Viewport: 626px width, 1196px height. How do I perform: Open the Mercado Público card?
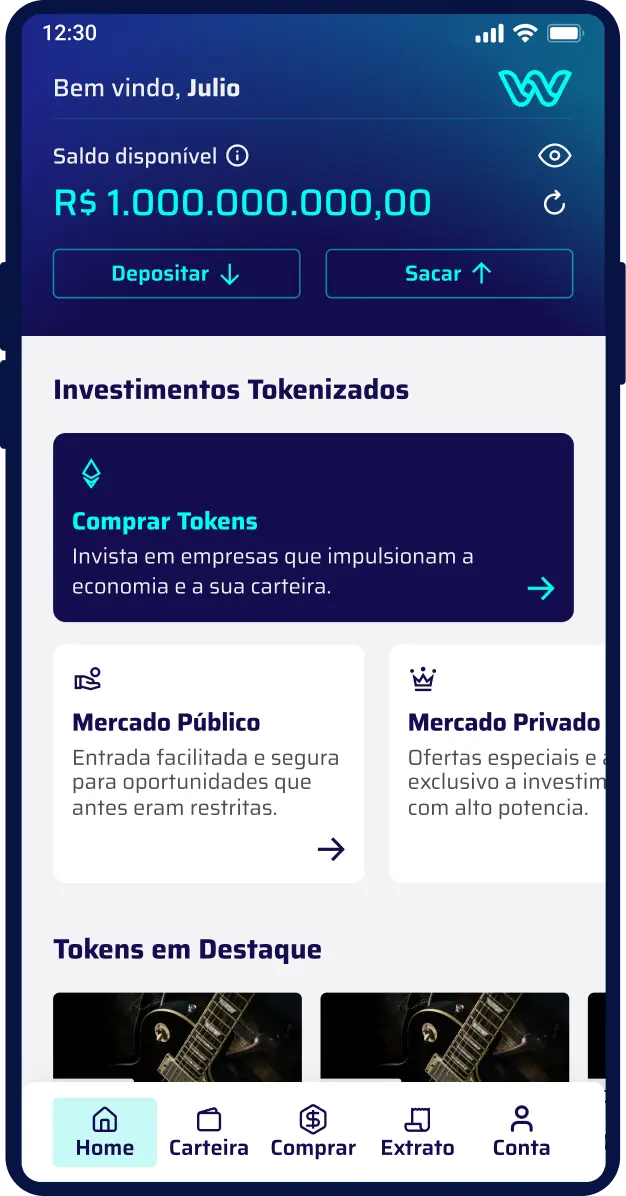pyautogui.click(x=208, y=764)
